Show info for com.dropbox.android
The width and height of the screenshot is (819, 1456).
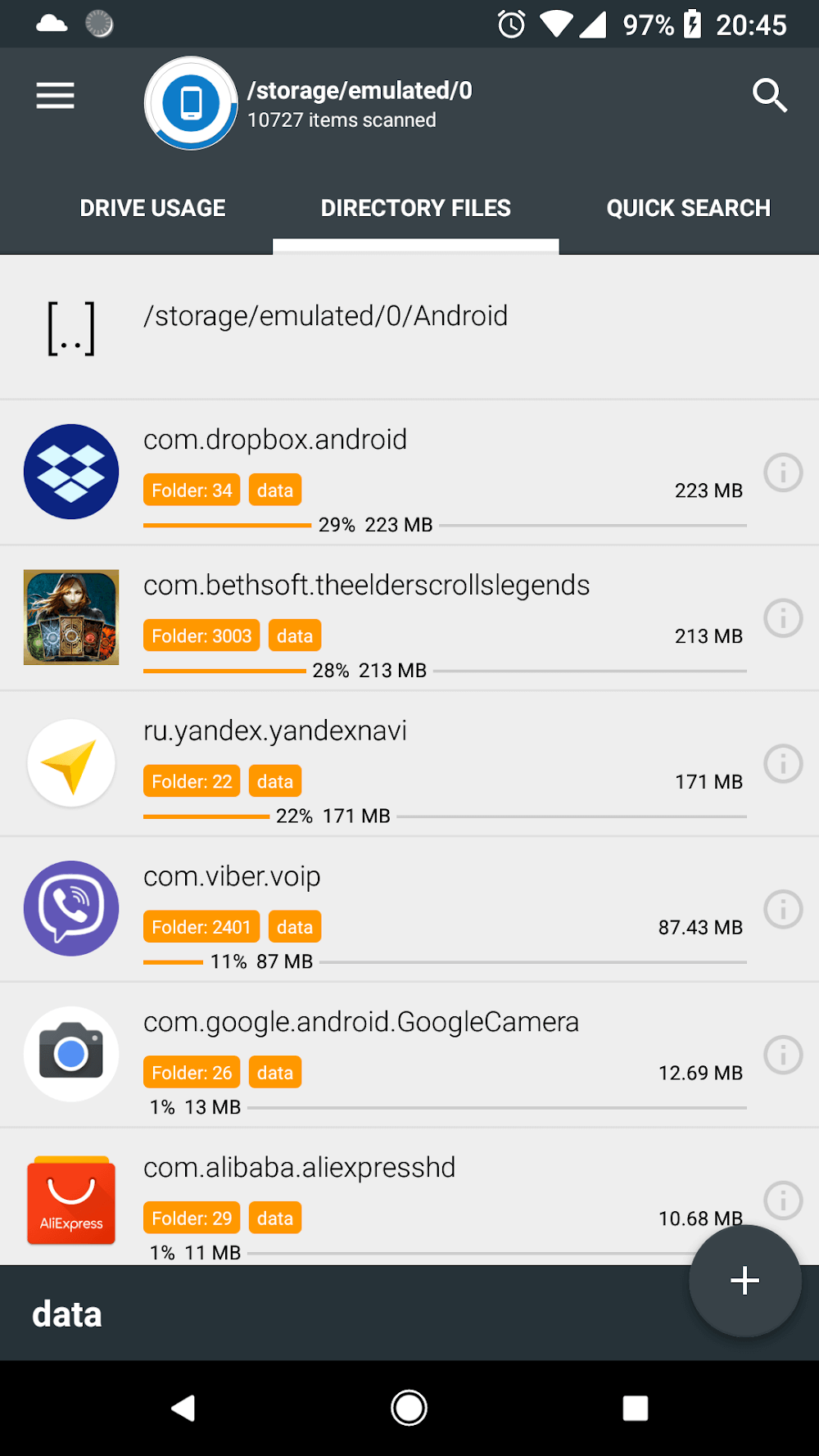coord(783,473)
